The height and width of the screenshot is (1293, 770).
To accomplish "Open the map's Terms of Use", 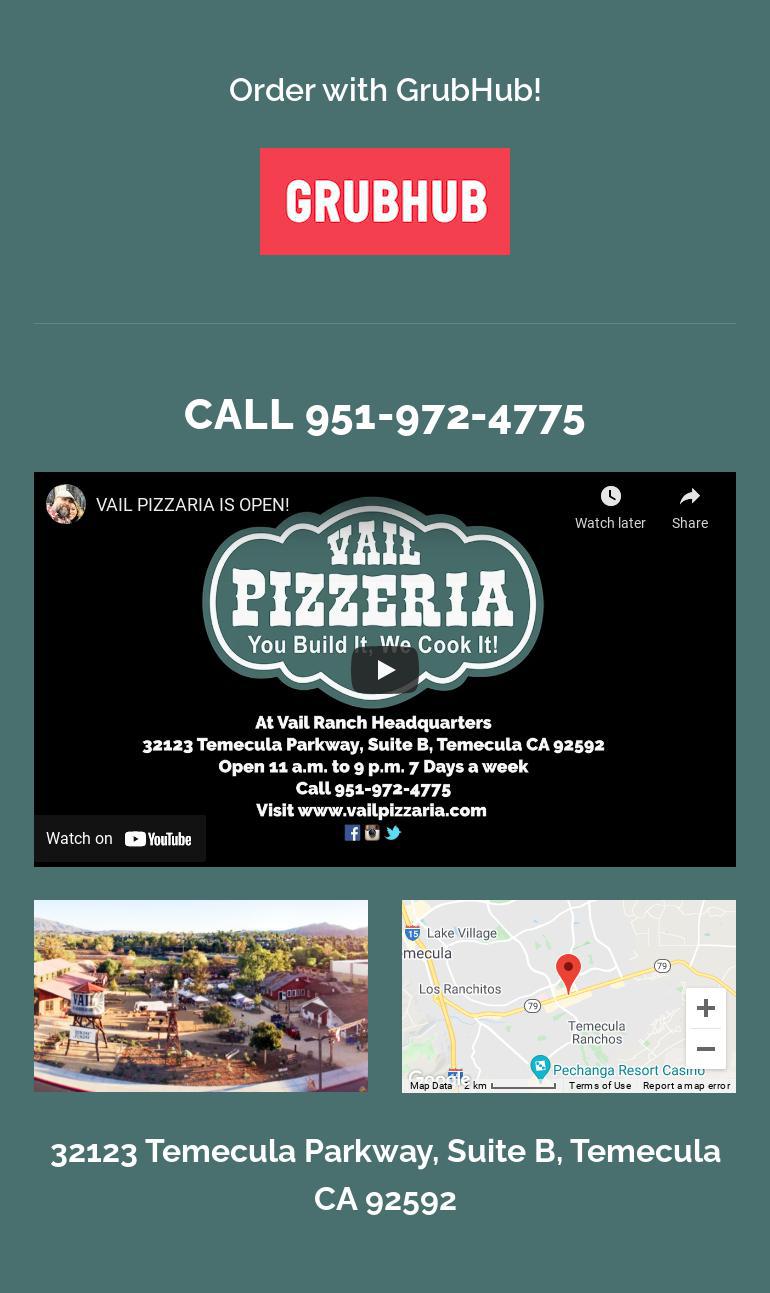I will 600,1085.
